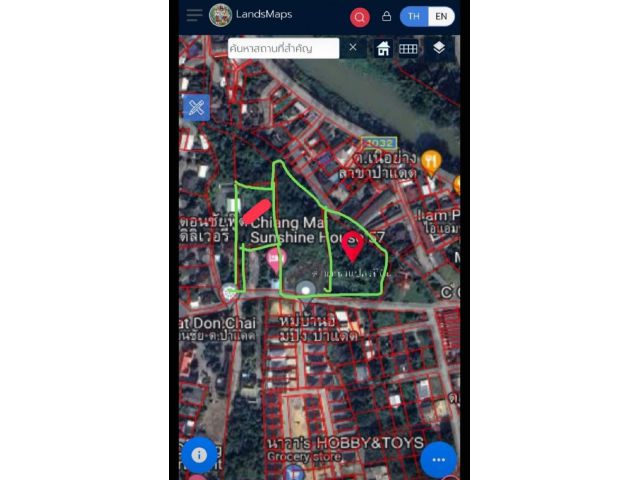This screenshot has width=640, height=480.
Task: Tap the red location pin marker
Action: (x=351, y=244)
